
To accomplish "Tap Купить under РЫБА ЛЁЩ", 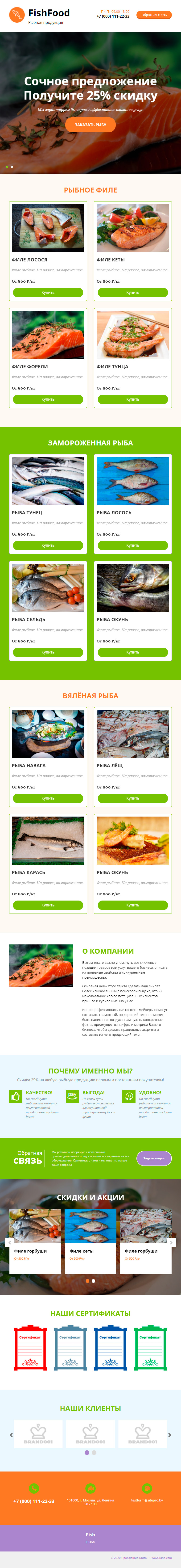I will [132, 798].
